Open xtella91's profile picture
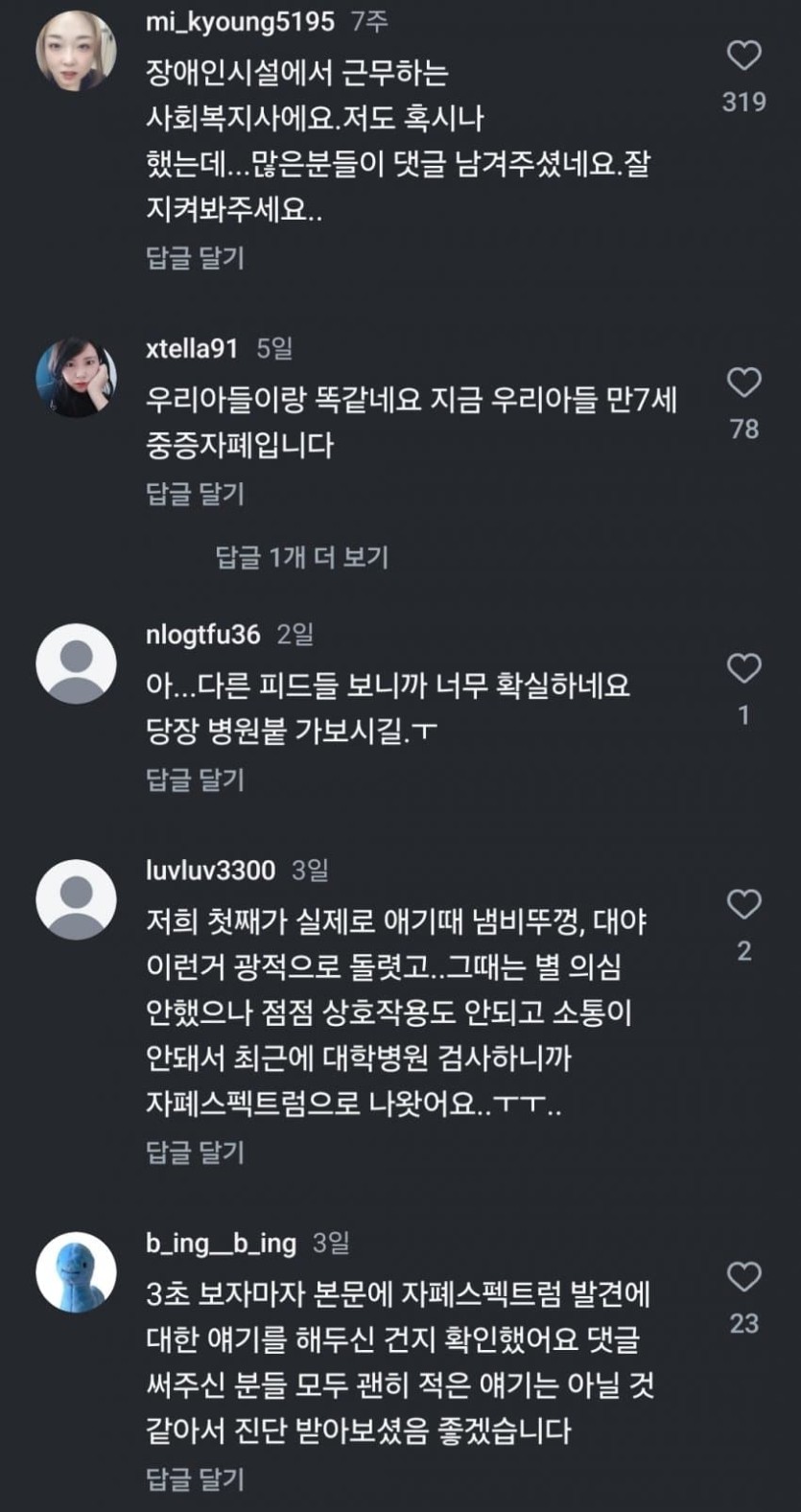 [x=76, y=378]
